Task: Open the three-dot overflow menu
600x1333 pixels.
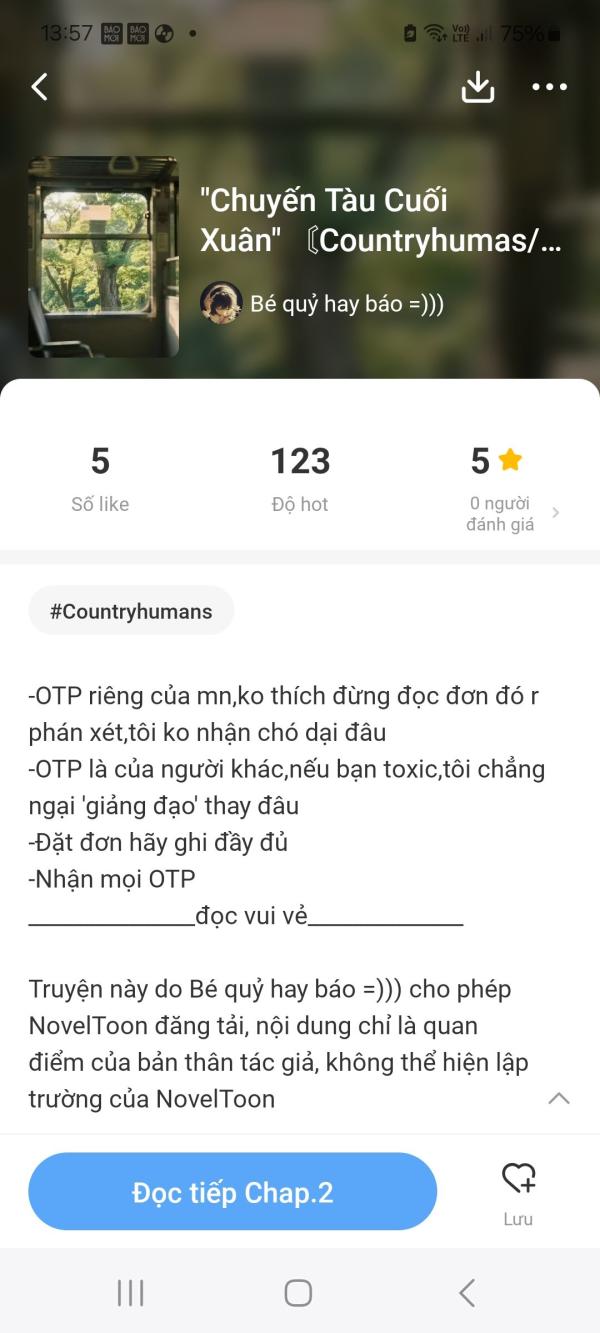Action: 549,87
